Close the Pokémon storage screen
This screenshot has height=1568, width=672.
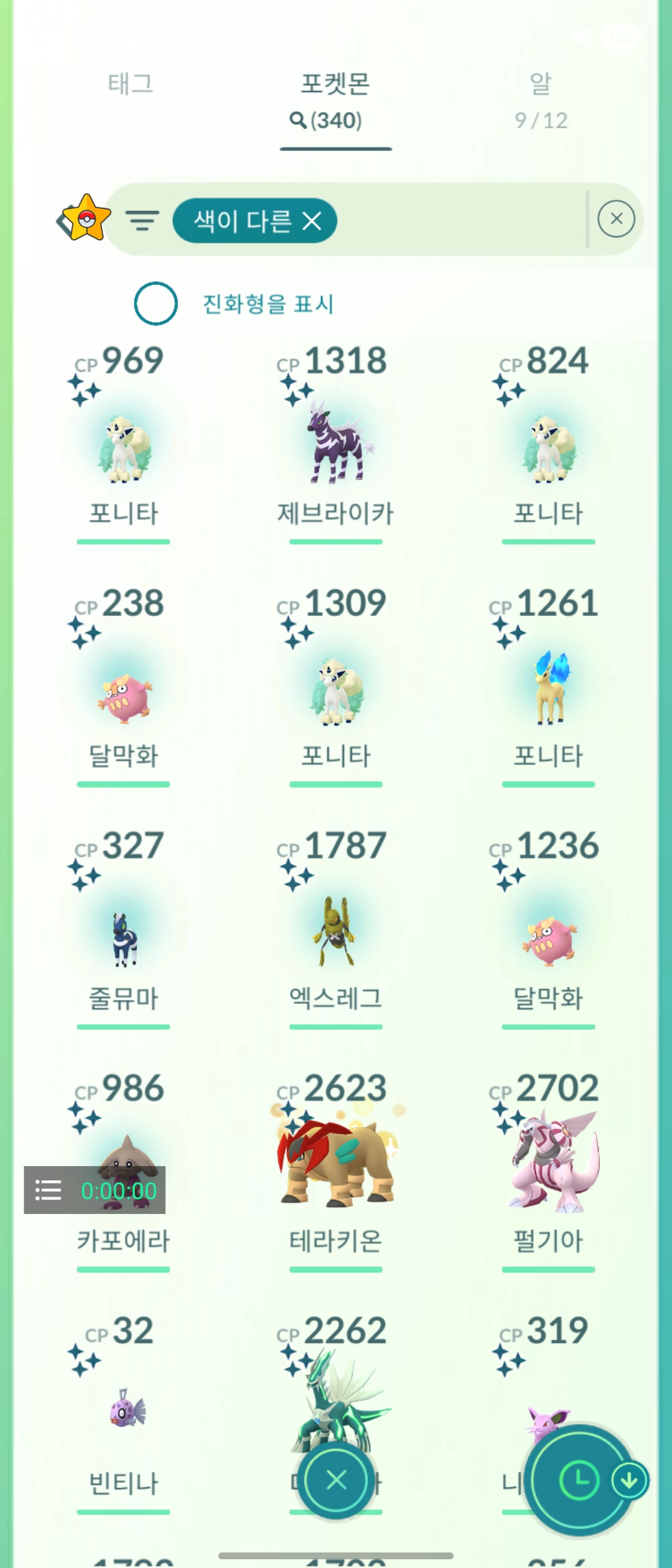336,1480
